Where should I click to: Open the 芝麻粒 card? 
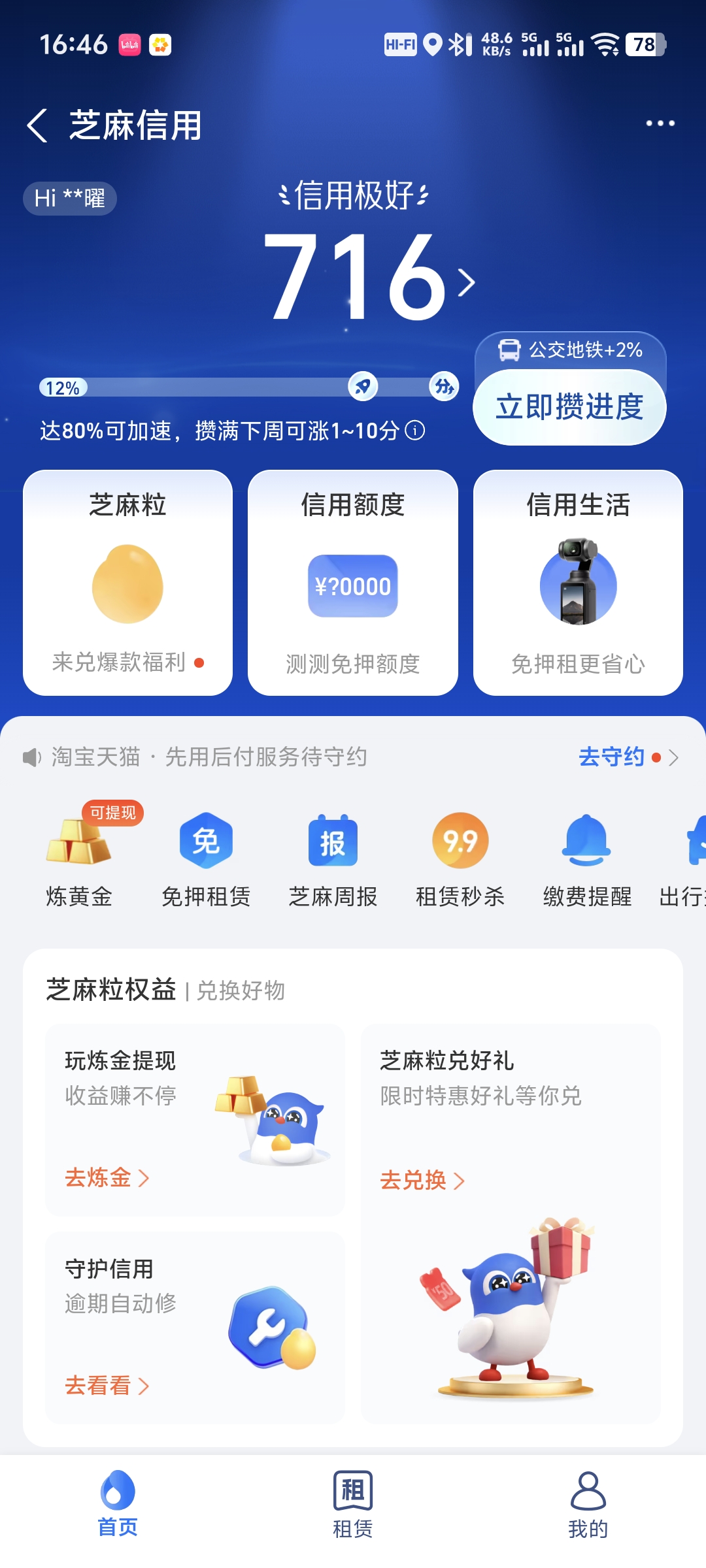coord(128,582)
